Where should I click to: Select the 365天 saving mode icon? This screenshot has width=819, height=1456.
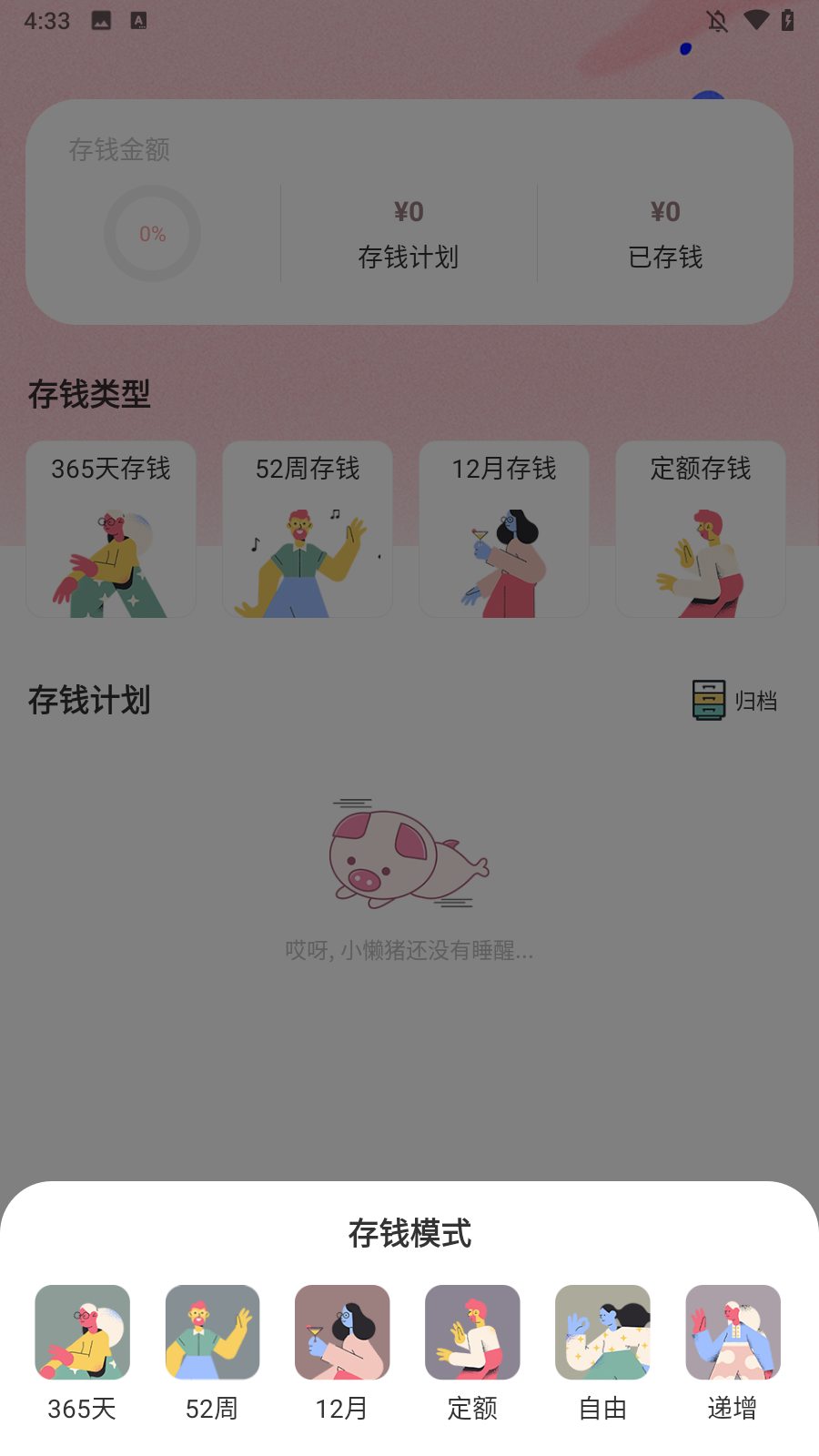82,1332
